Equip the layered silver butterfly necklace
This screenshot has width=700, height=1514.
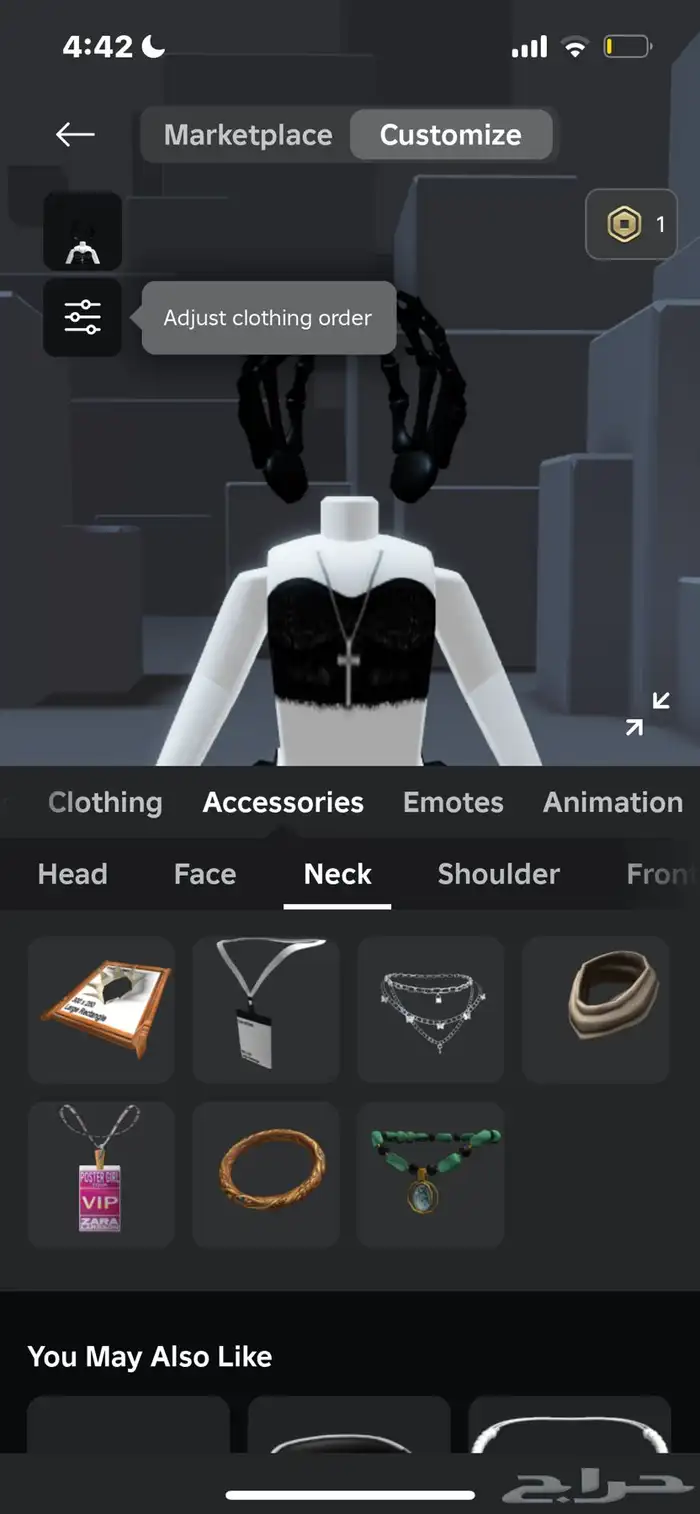click(431, 1010)
